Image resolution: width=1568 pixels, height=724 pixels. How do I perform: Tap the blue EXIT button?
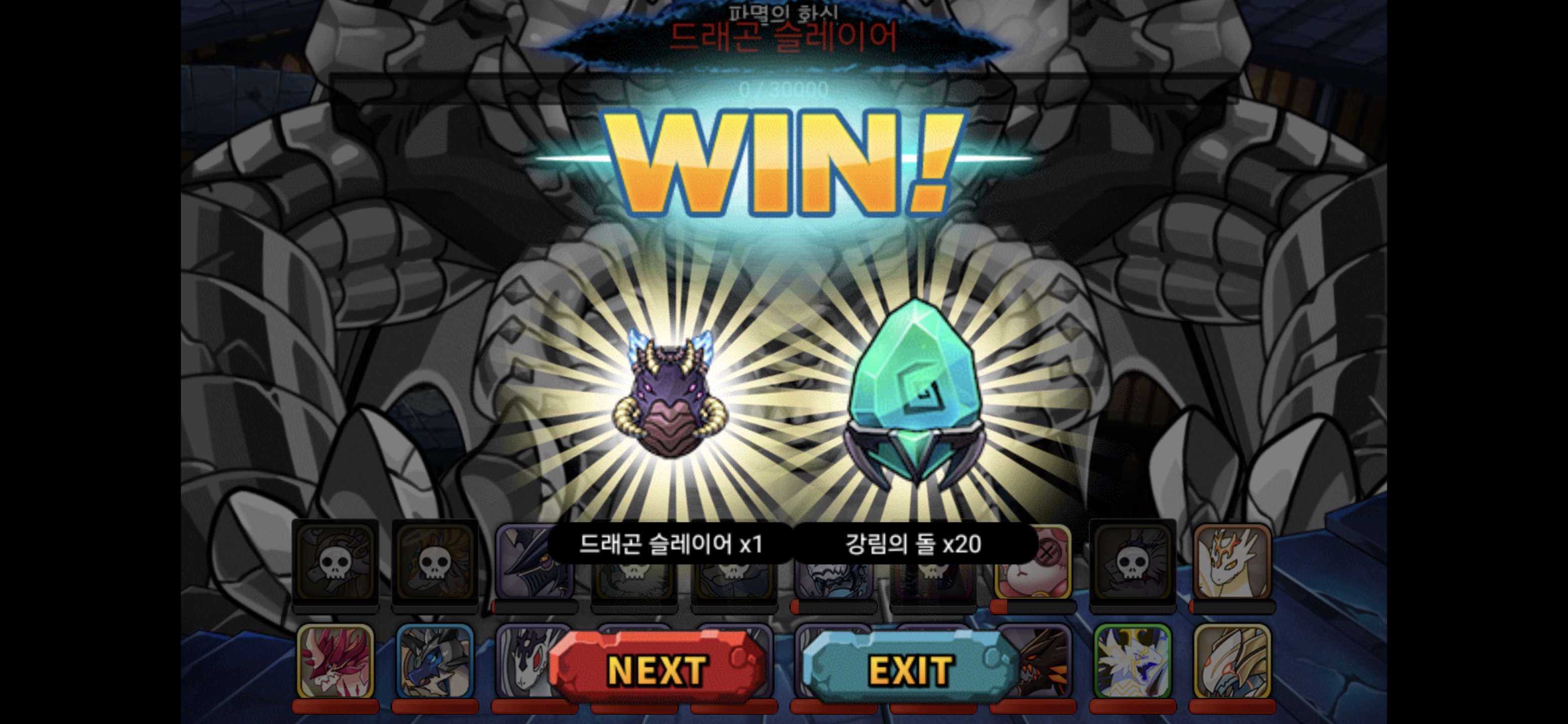910,670
